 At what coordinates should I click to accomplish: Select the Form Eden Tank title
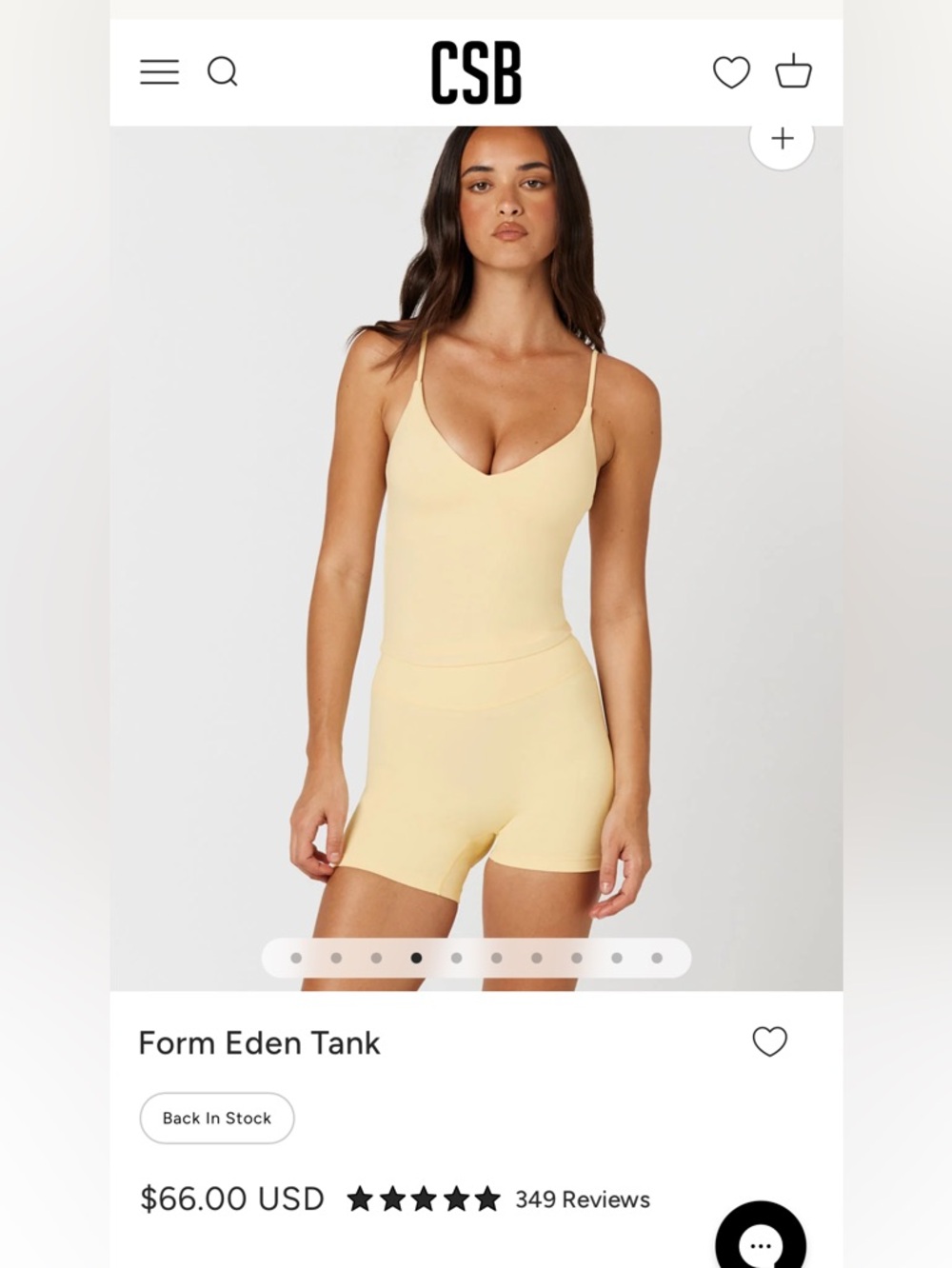260,1042
